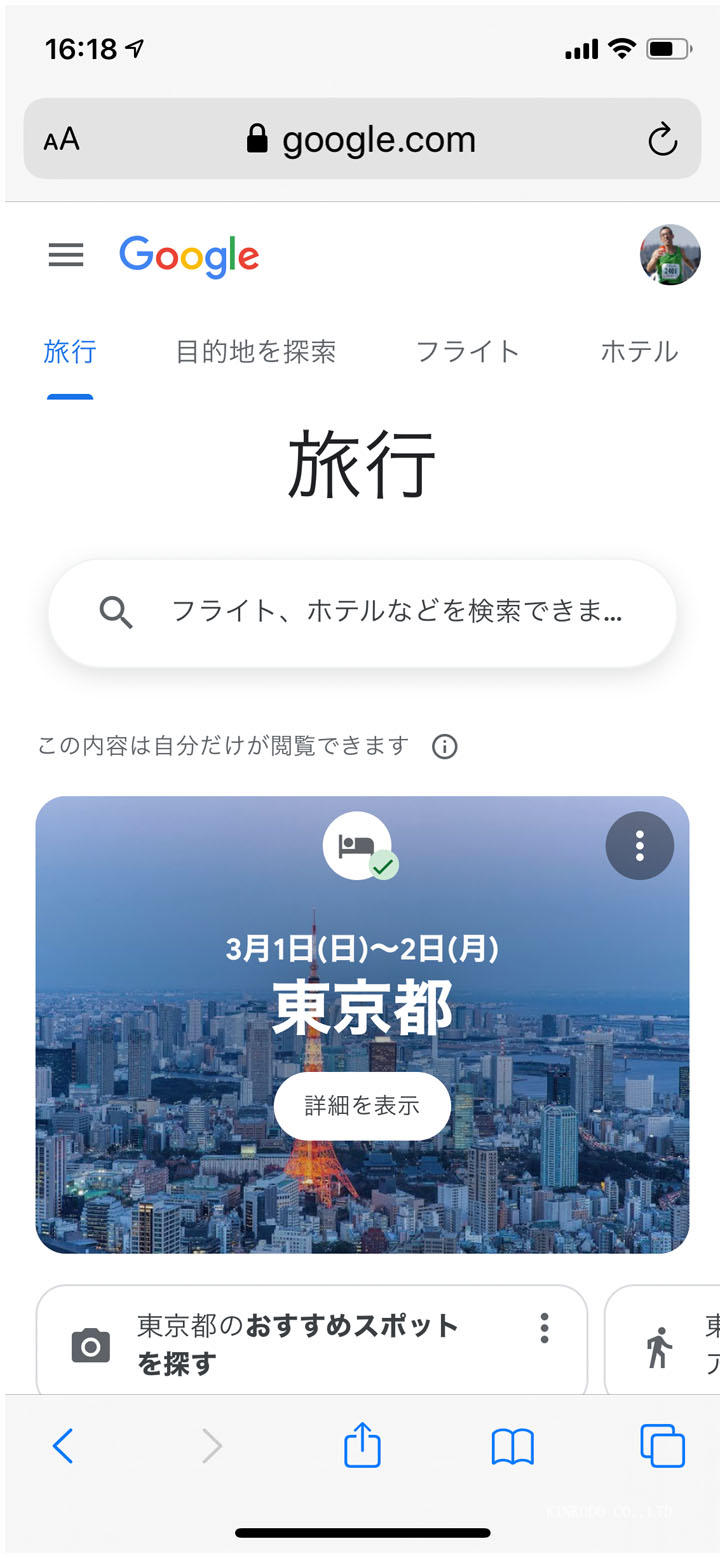Tap the 詳細を表示 button
The height and width of the screenshot is (1558, 725).
362,1106
